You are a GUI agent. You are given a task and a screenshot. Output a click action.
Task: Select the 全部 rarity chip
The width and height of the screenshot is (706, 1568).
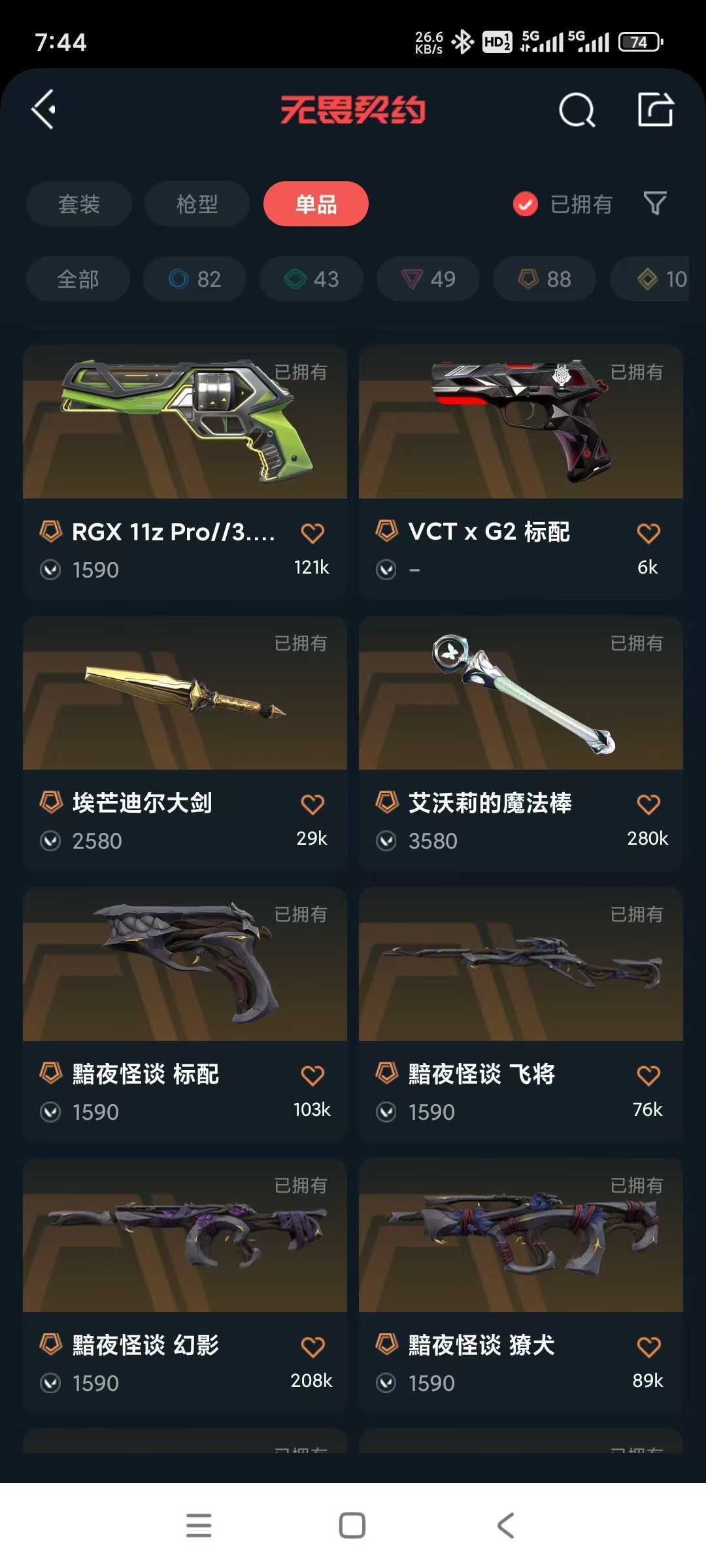pos(78,279)
